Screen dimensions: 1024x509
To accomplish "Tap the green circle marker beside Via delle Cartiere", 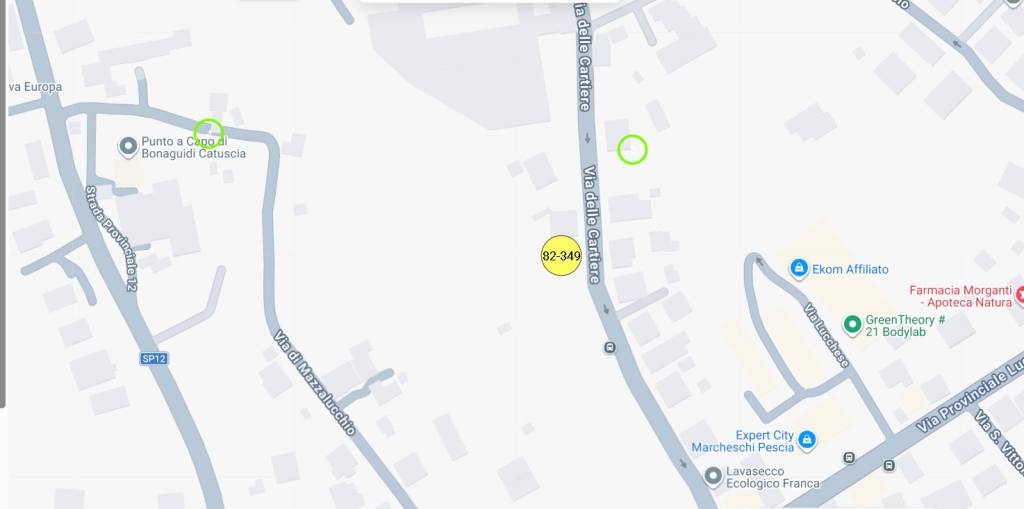I will pyautogui.click(x=632, y=149).
